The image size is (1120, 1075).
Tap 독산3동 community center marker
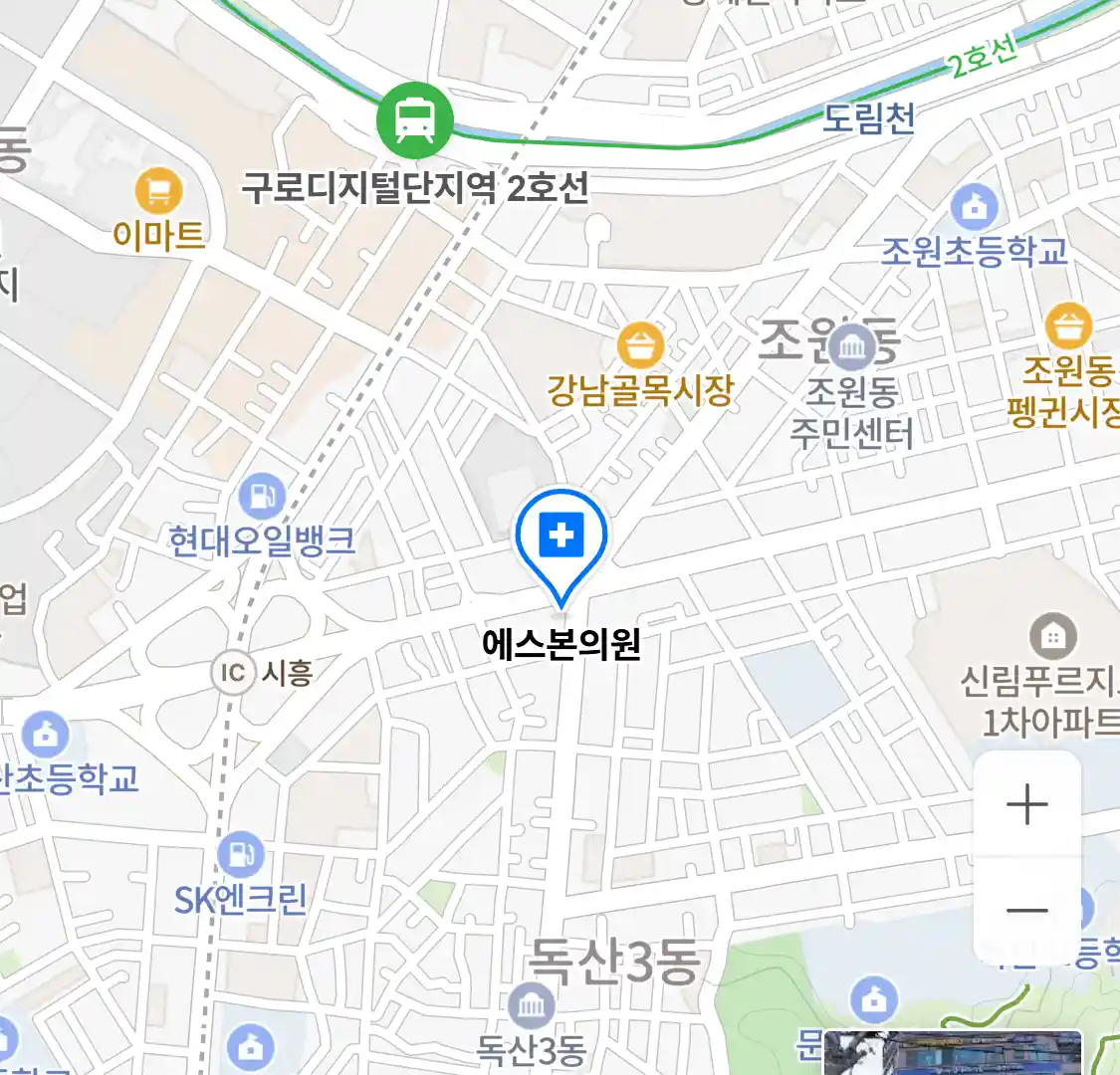(x=532, y=1007)
